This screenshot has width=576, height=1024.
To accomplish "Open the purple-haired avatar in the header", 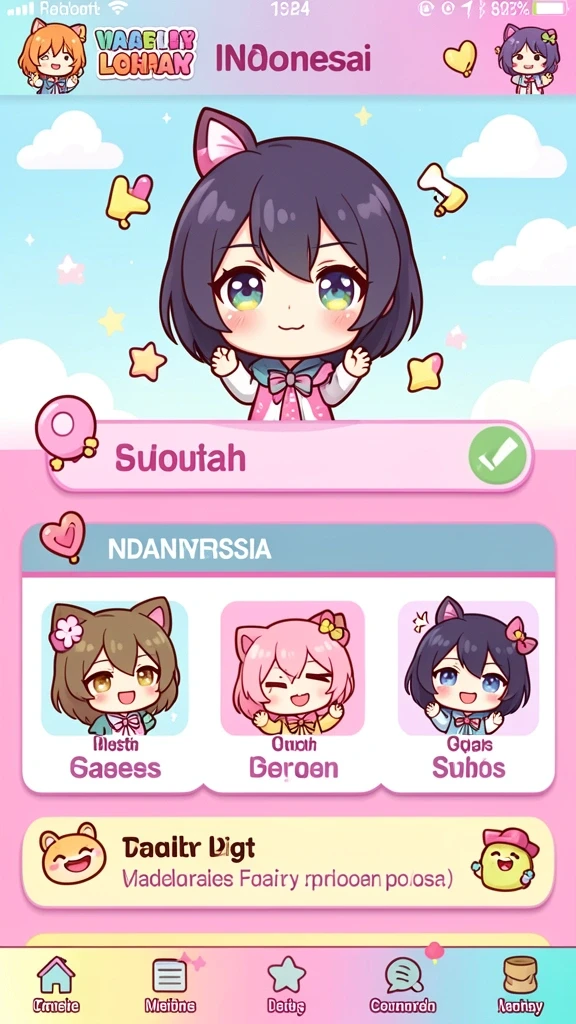I will click(x=528, y=57).
